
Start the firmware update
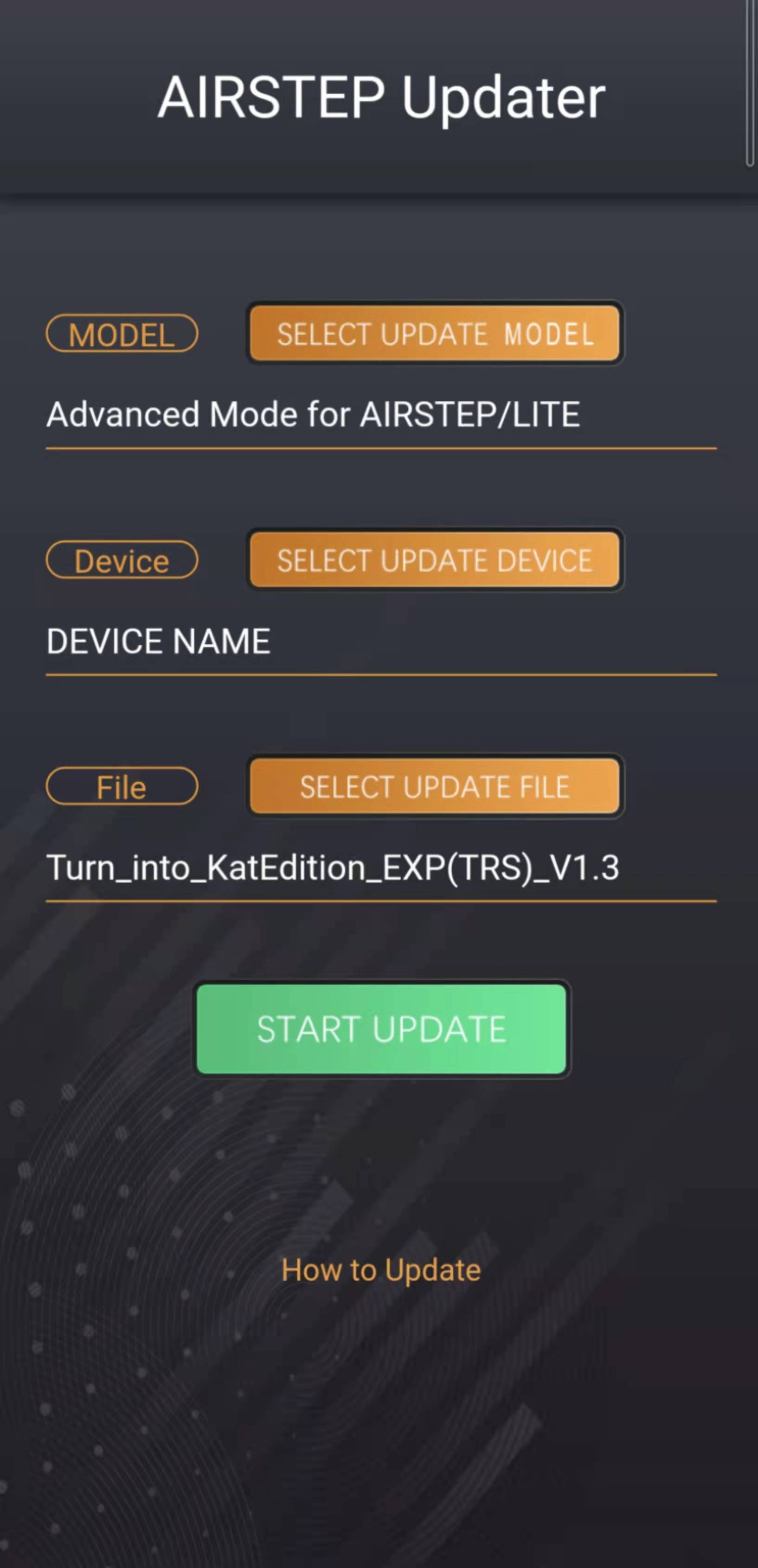point(381,1028)
